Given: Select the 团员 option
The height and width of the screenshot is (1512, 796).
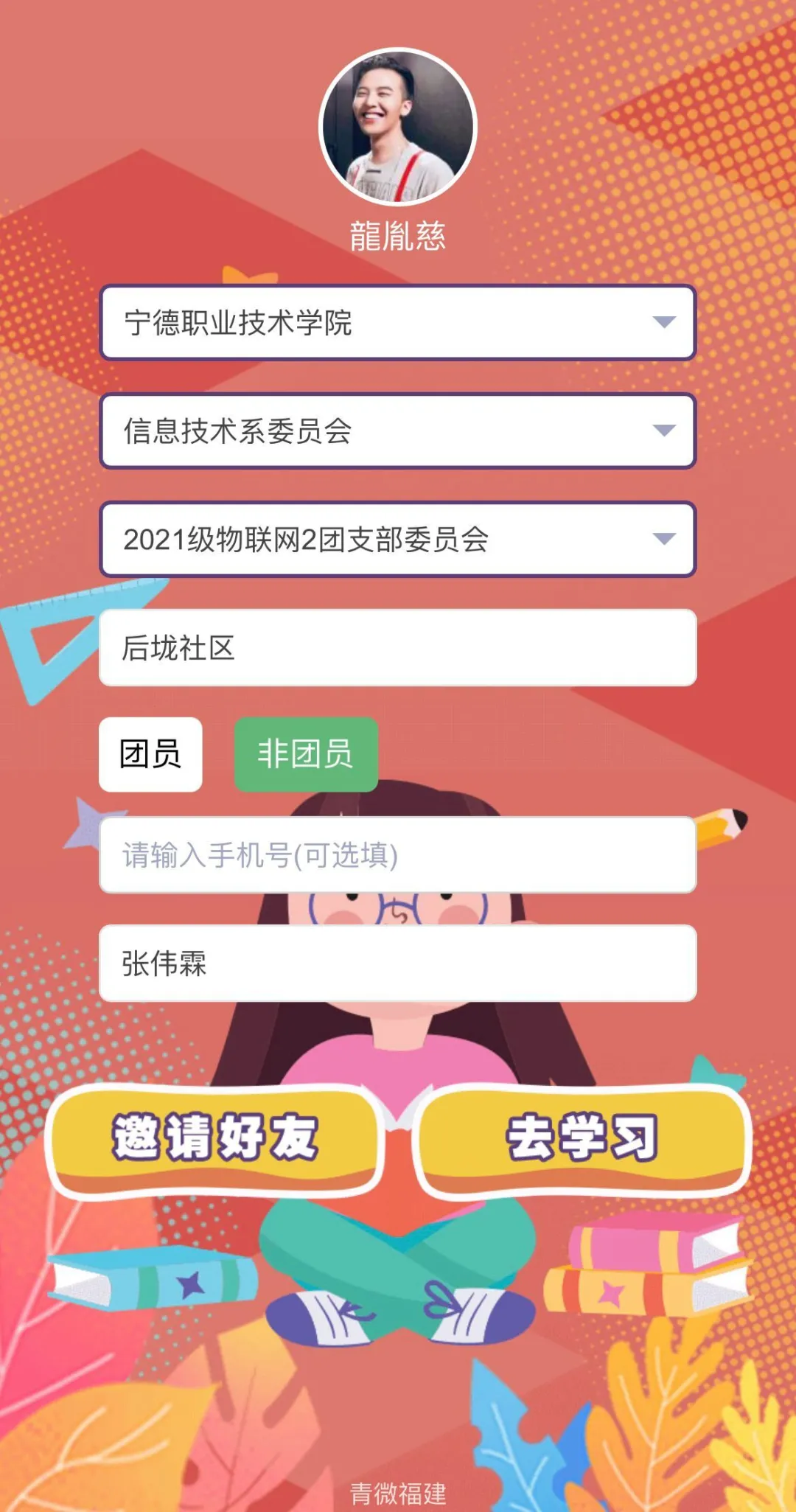Looking at the screenshot, I should click(150, 754).
